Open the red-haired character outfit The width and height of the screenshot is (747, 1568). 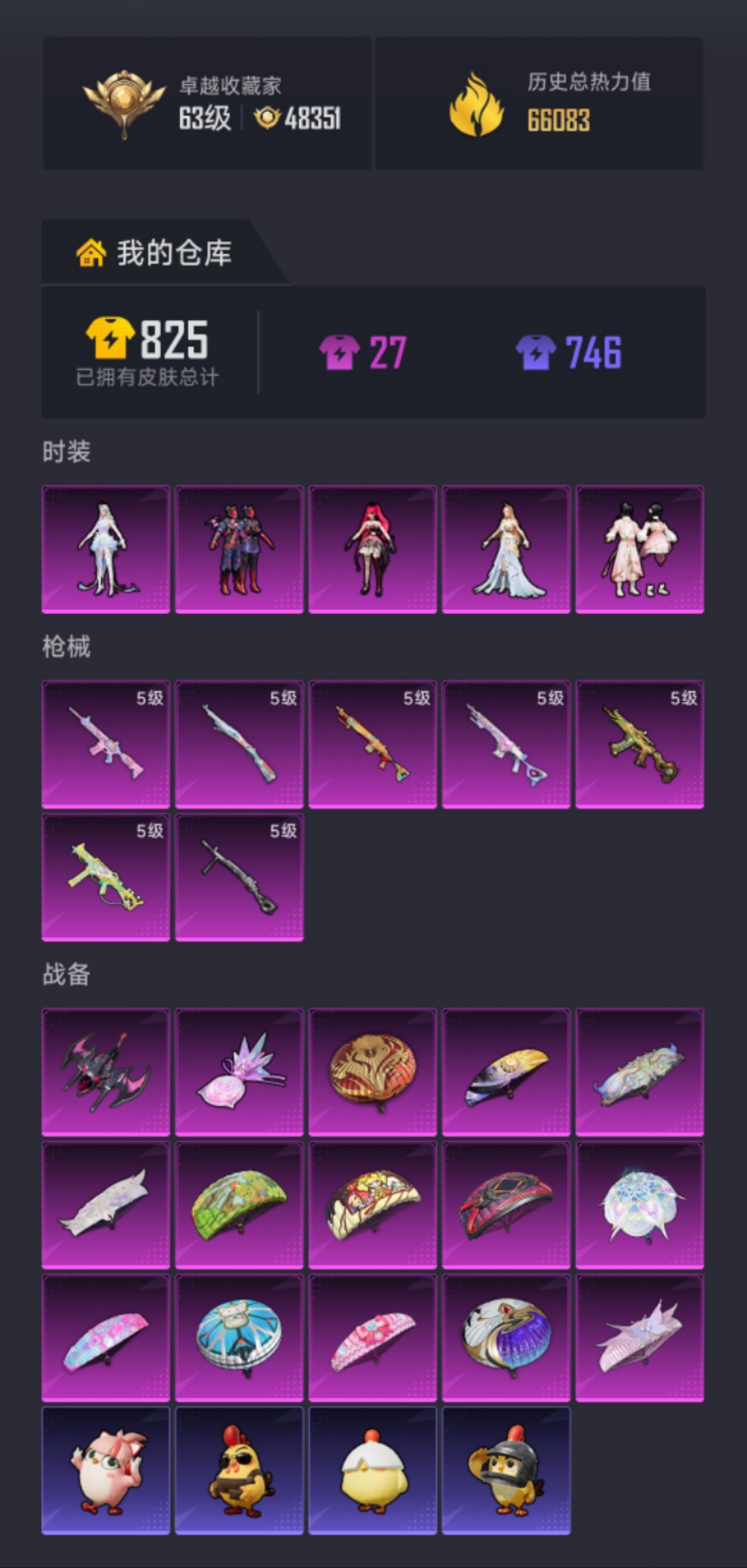click(x=373, y=549)
